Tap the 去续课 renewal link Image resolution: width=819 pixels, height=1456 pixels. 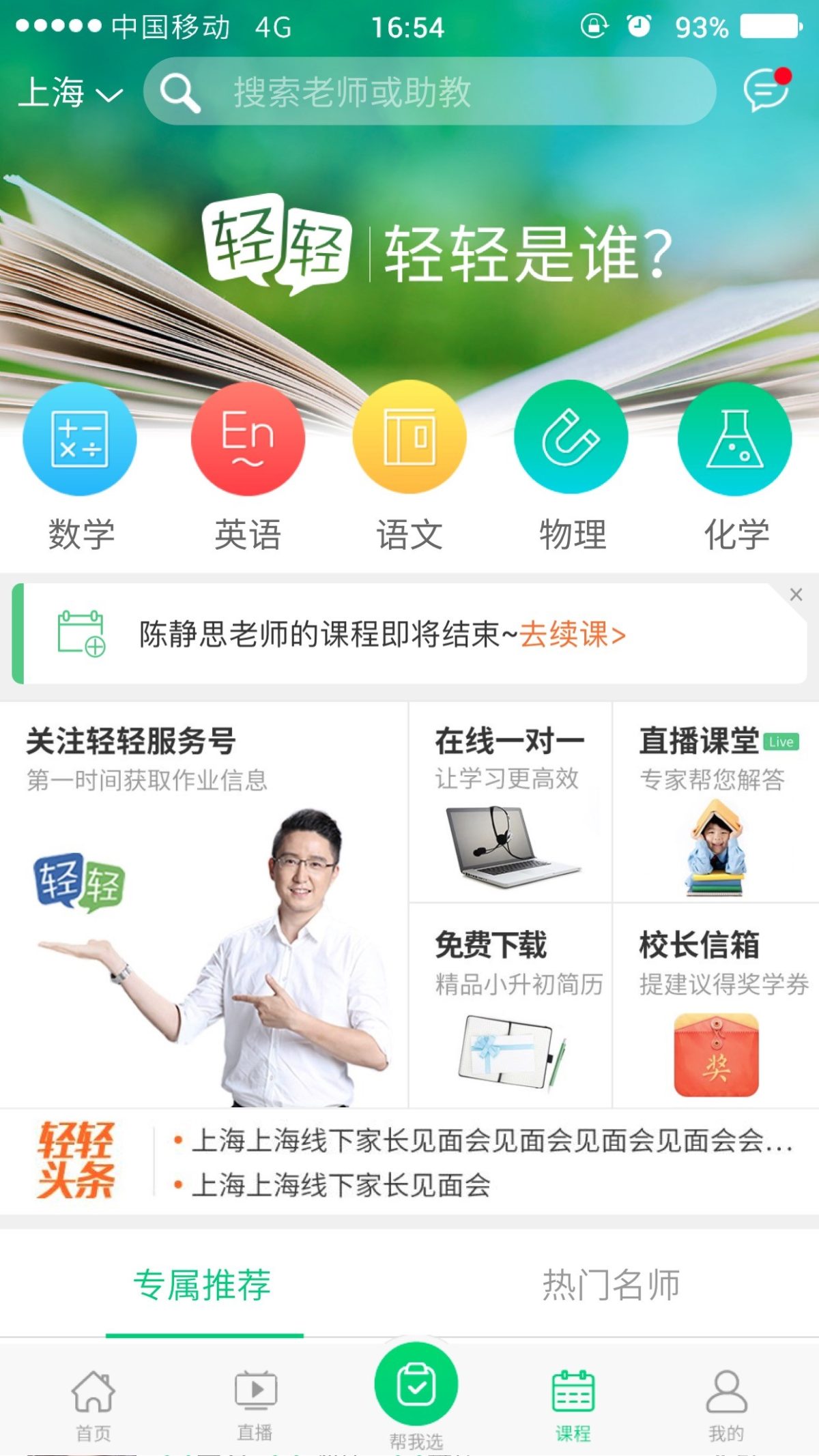coord(572,635)
